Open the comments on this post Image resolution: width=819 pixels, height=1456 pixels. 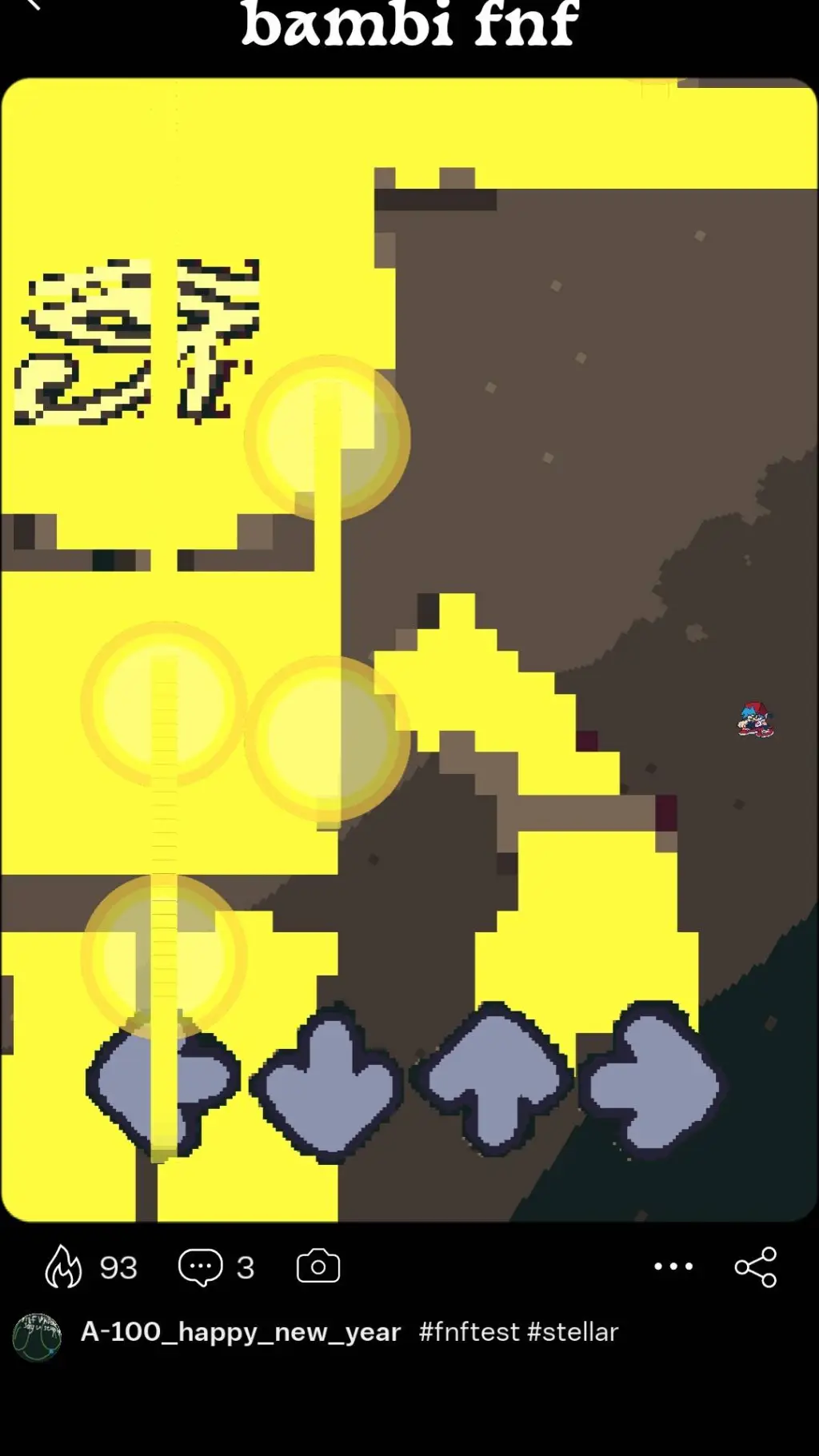[200, 1267]
